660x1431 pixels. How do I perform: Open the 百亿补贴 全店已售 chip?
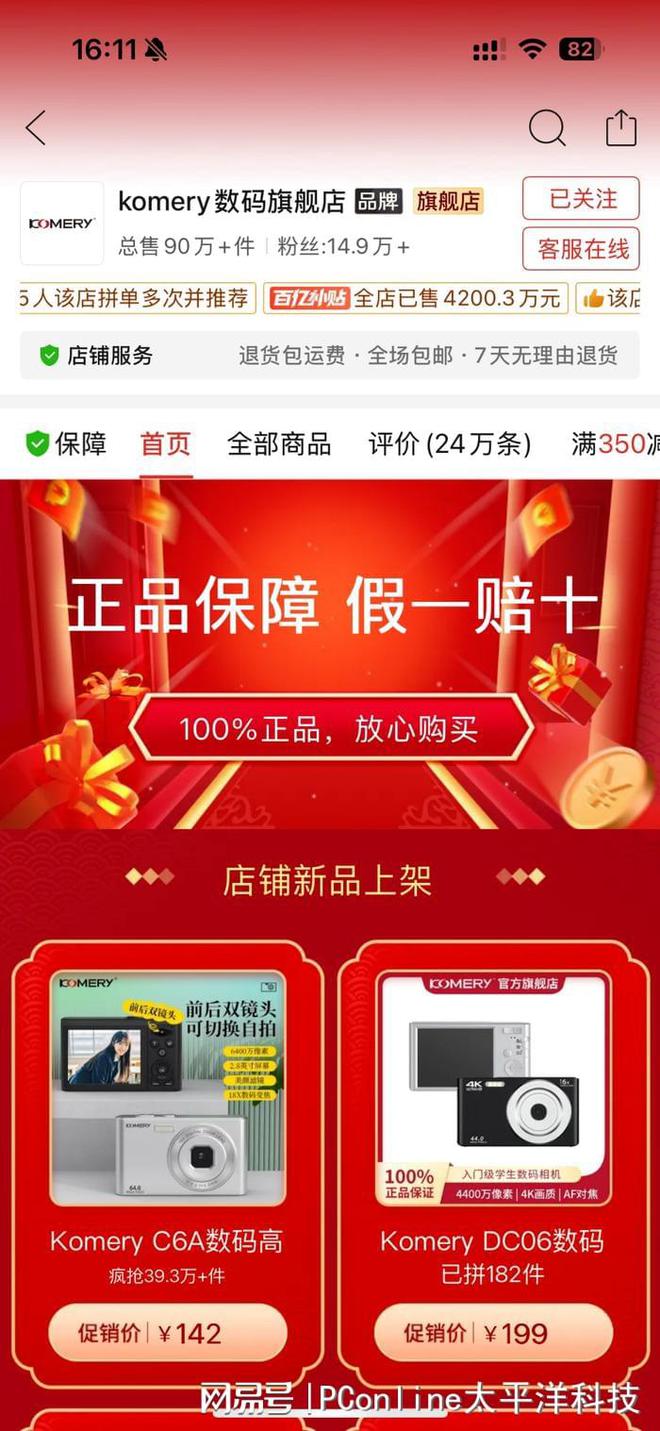(416, 298)
